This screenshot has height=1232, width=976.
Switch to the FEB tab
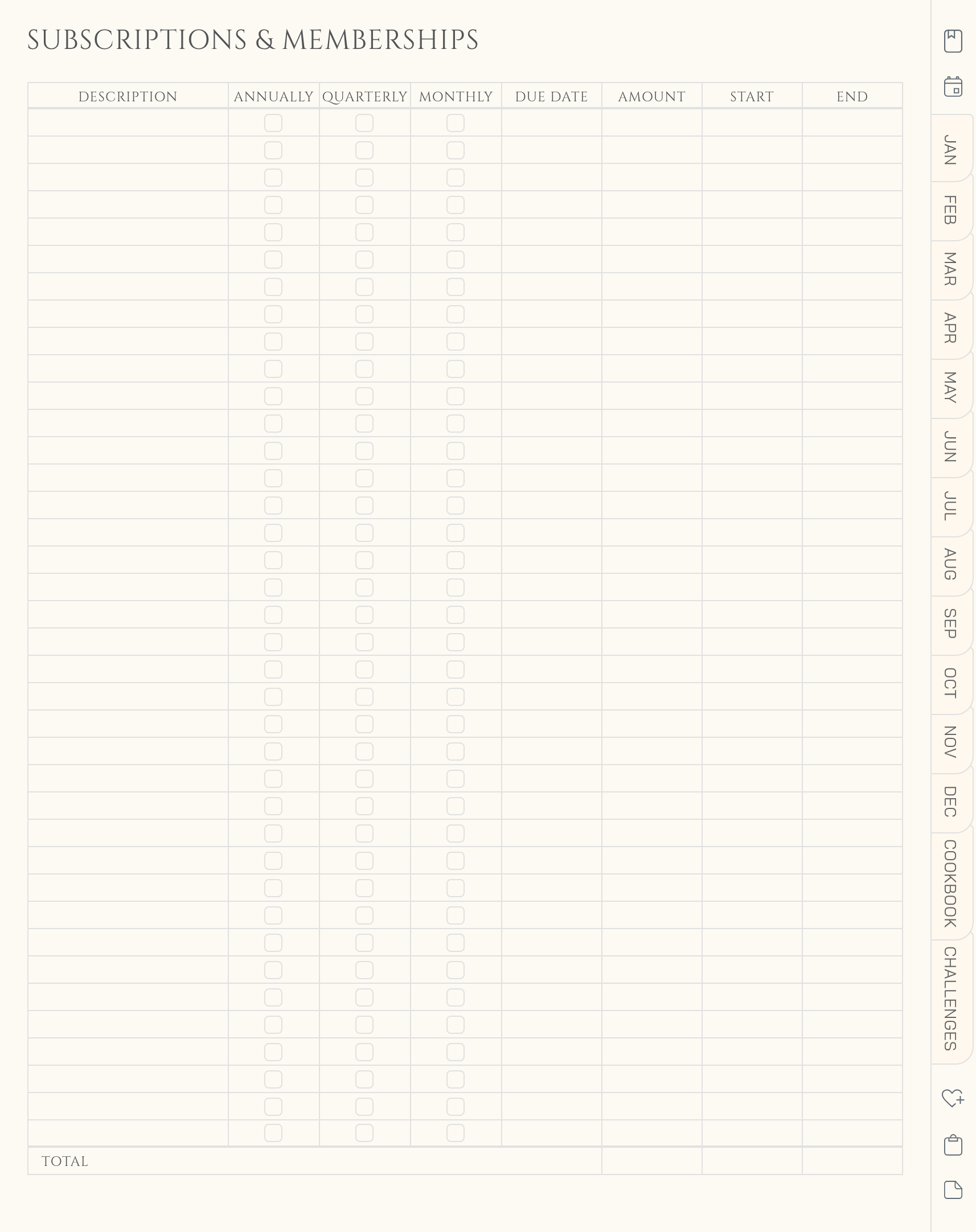pos(950,210)
